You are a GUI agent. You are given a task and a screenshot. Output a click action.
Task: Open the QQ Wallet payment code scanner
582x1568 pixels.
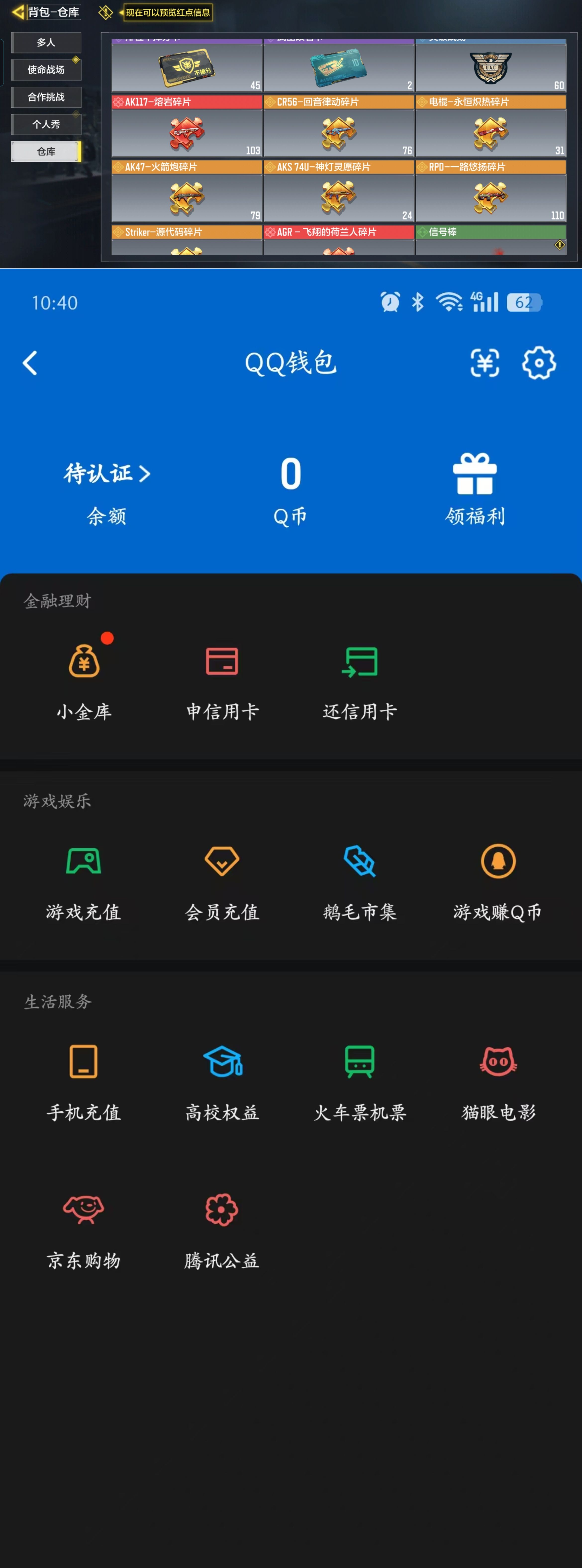pyautogui.click(x=484, y=362)
